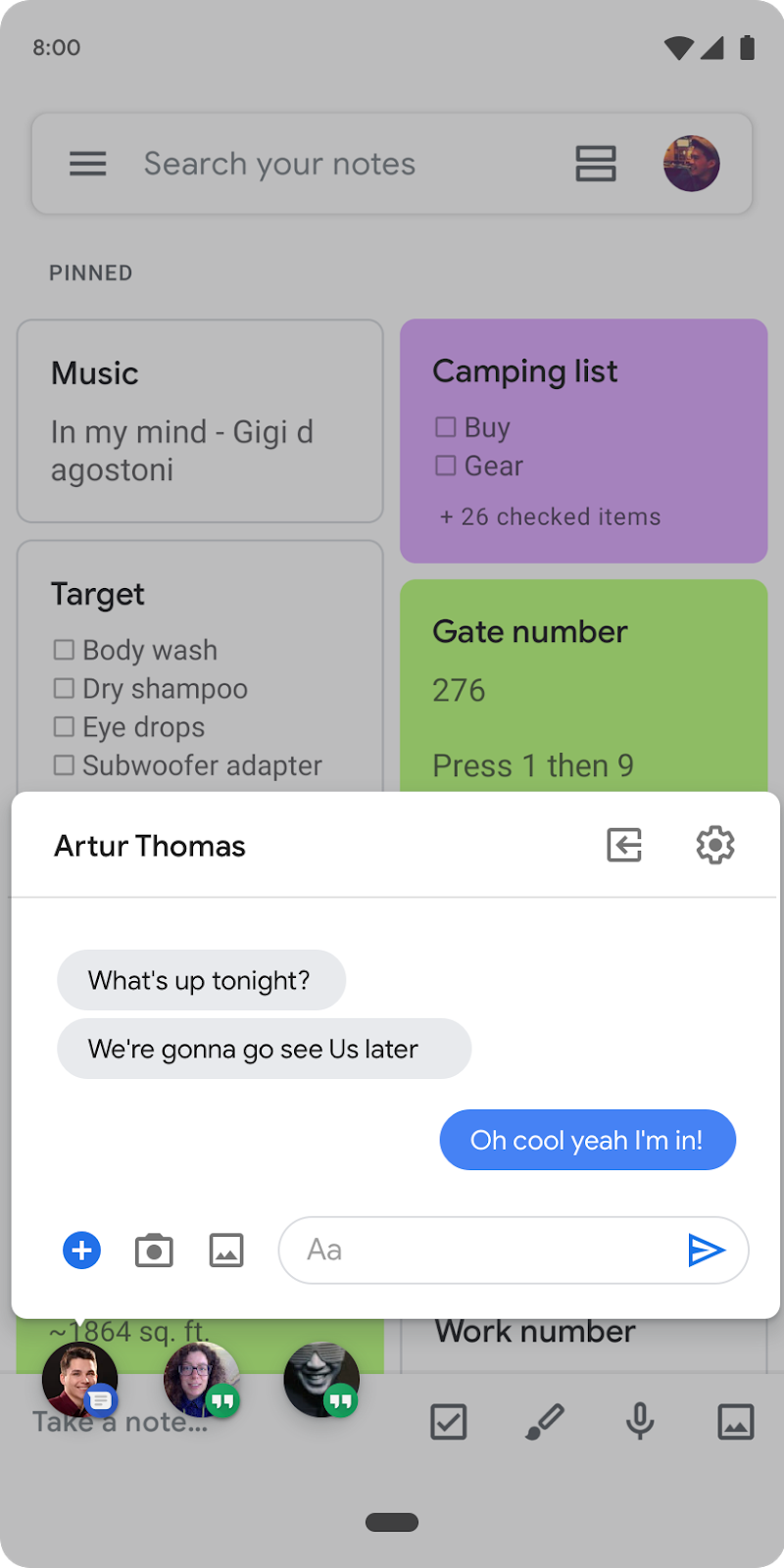Attach a photo with the camera icon in chat
Image resolution: width=784 pixels, height=1568 pixels.
(x=154, y=1249)
